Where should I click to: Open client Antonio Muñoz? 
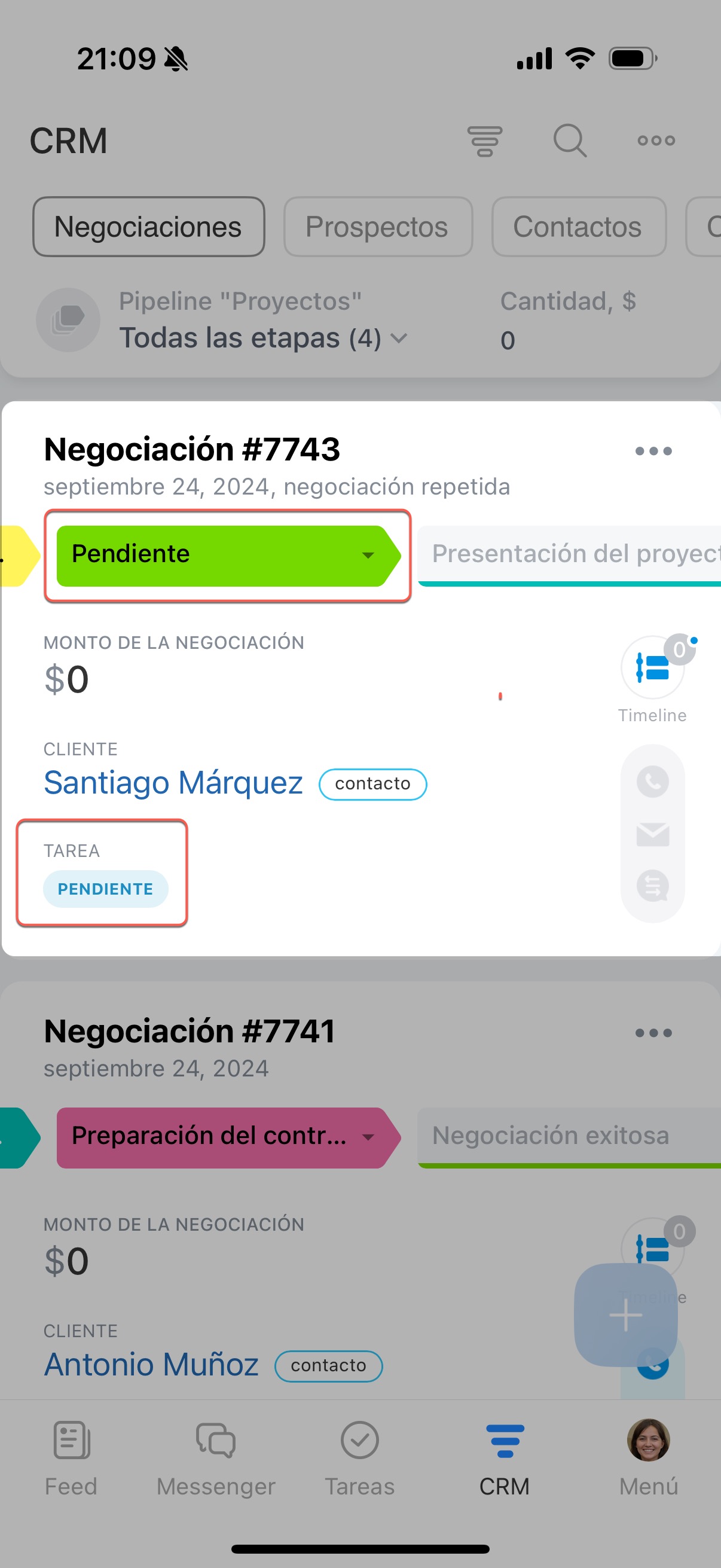click(x=151, y=1365)
